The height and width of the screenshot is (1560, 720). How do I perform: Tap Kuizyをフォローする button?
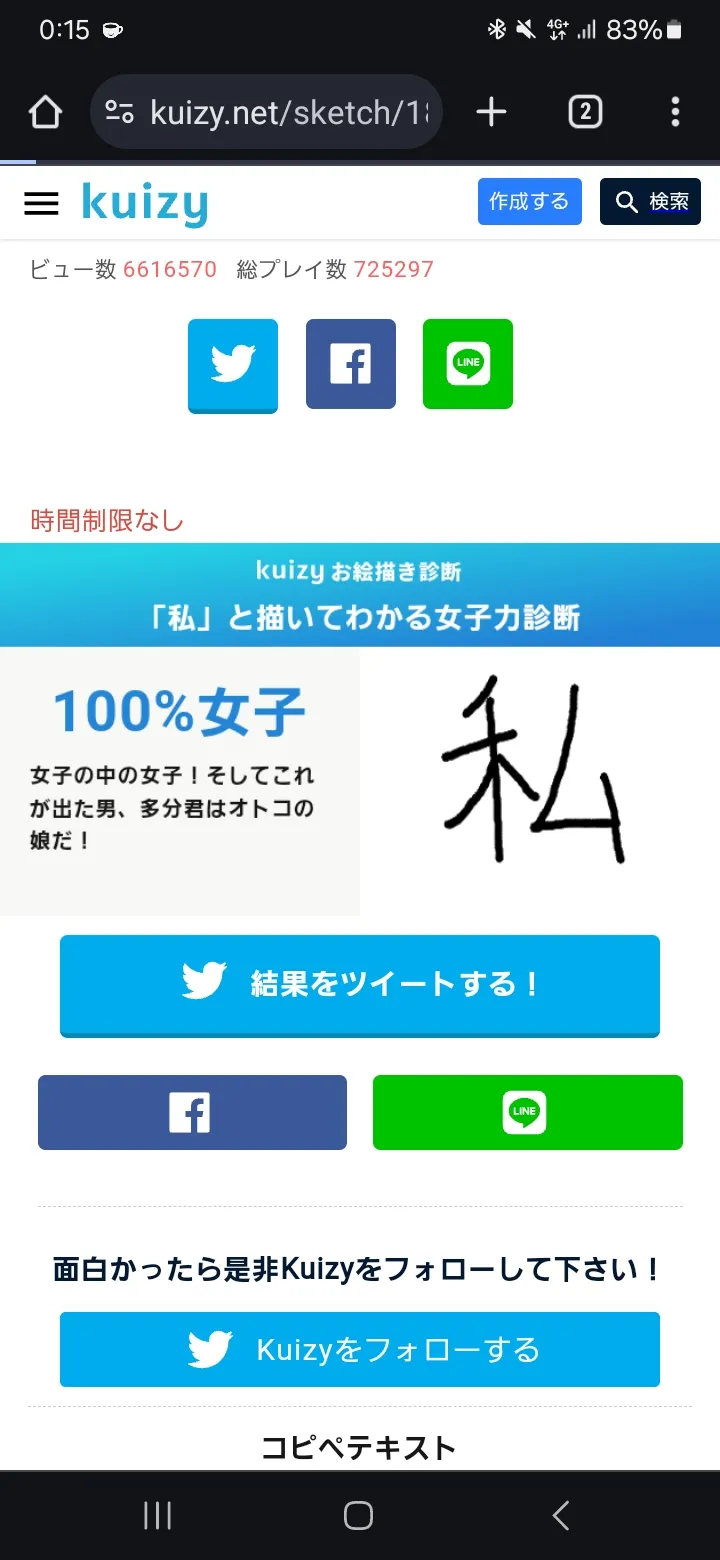(x=360, y=1349)
